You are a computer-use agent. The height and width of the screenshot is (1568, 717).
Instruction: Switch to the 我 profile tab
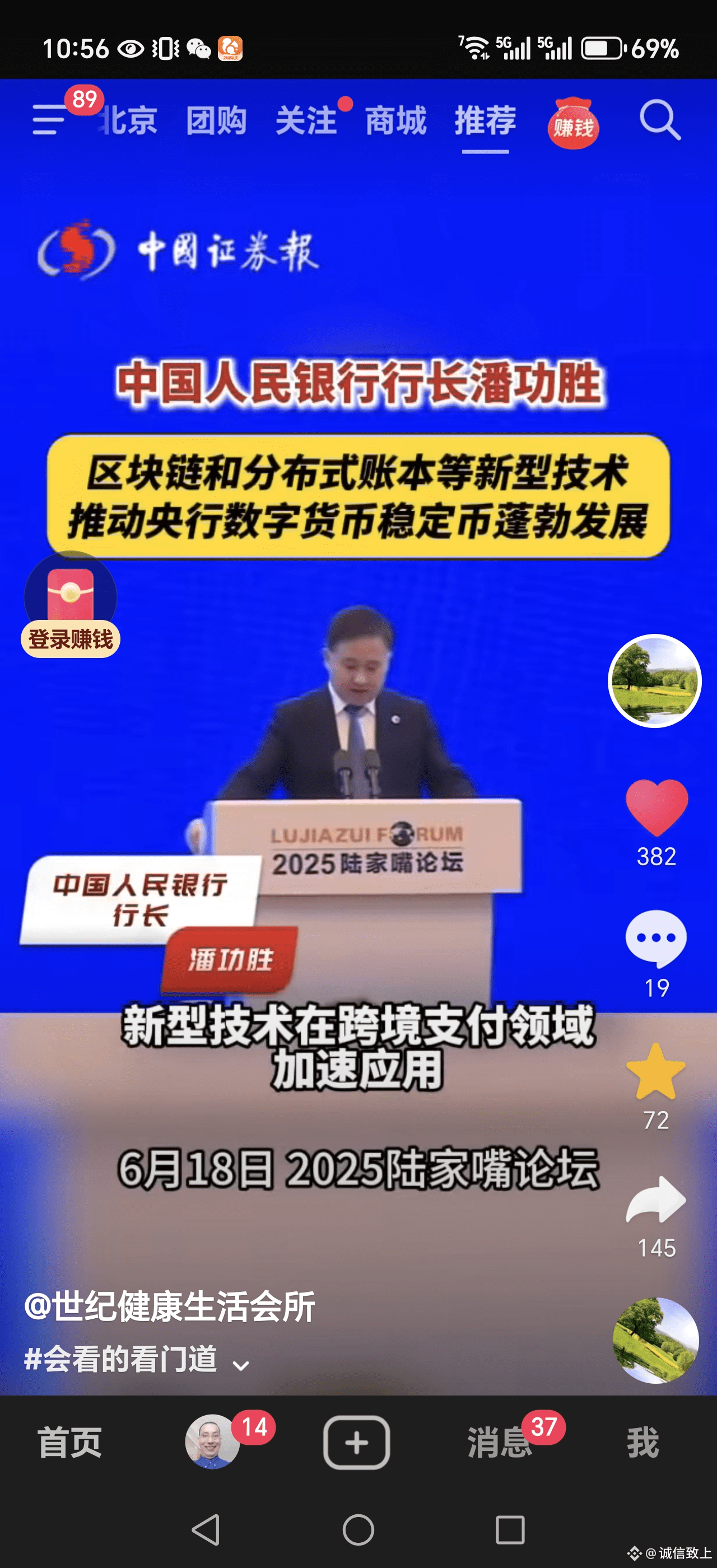pos(642,1443)
